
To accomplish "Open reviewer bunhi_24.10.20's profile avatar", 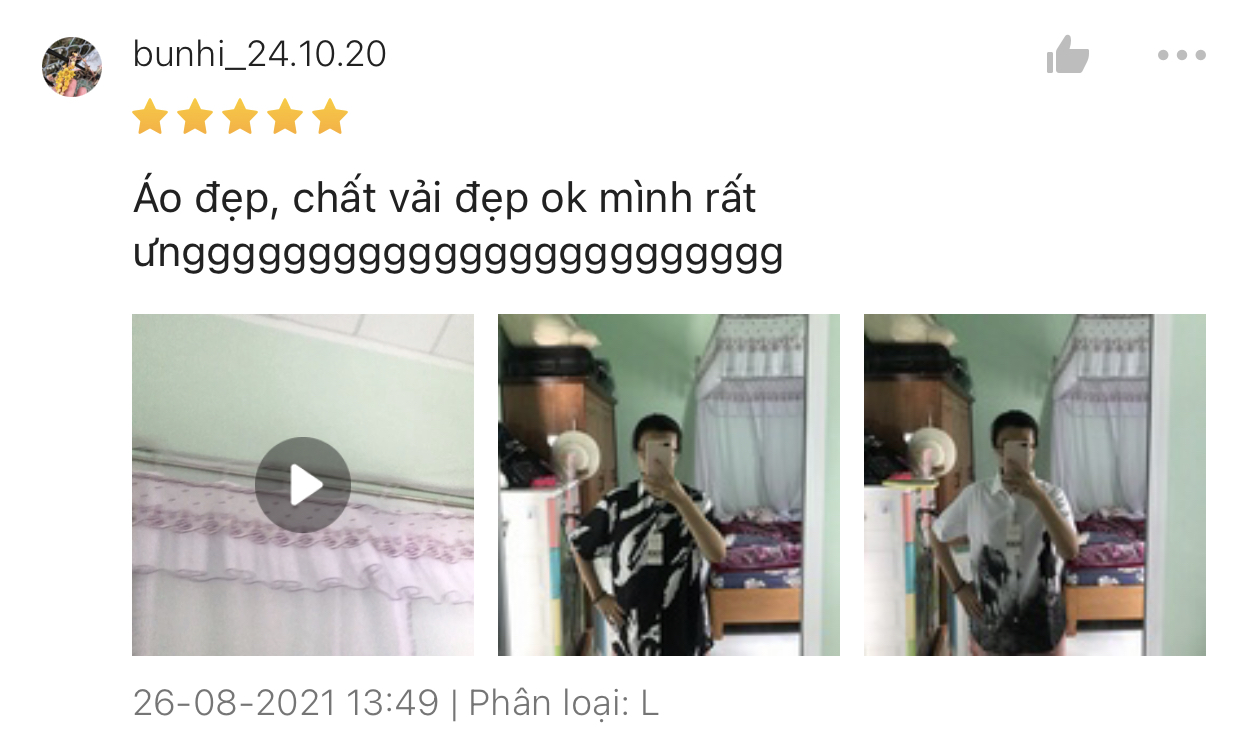I will 72,67.
